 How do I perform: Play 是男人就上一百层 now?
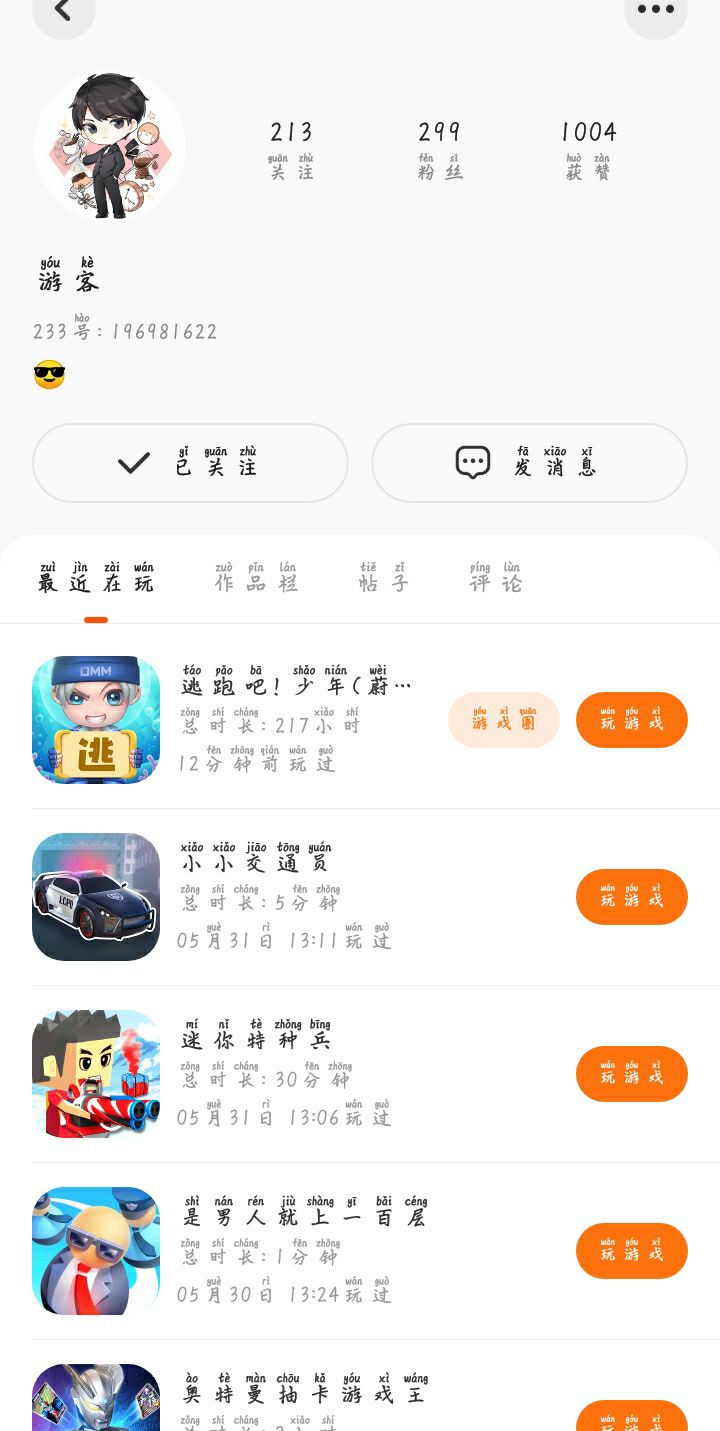631,1251
